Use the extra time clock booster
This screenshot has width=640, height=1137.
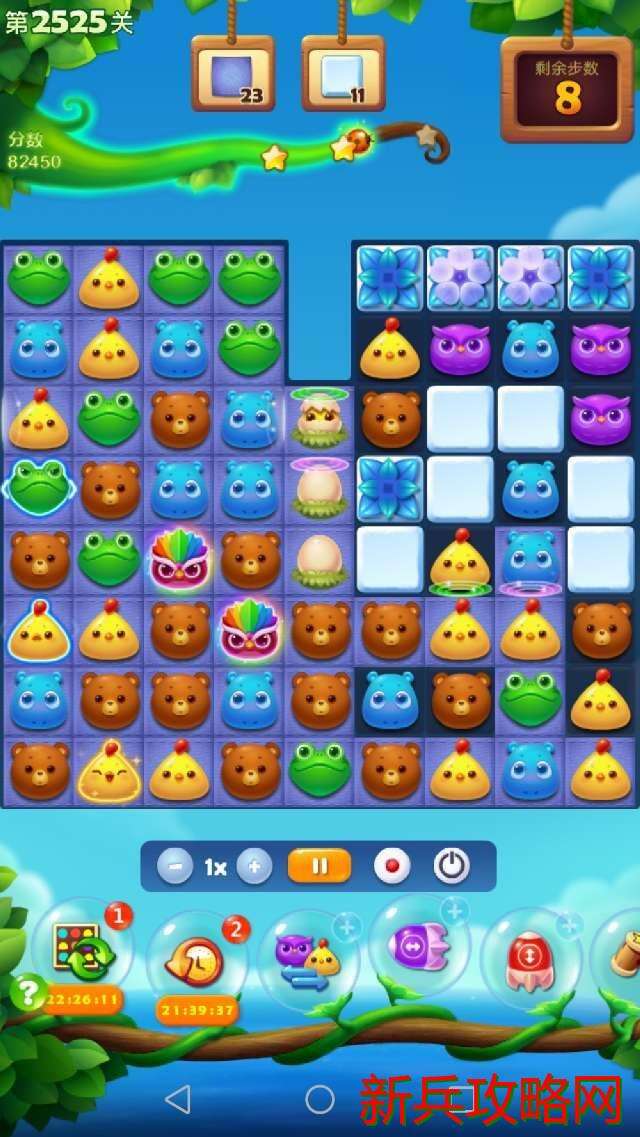click(198, 962)
